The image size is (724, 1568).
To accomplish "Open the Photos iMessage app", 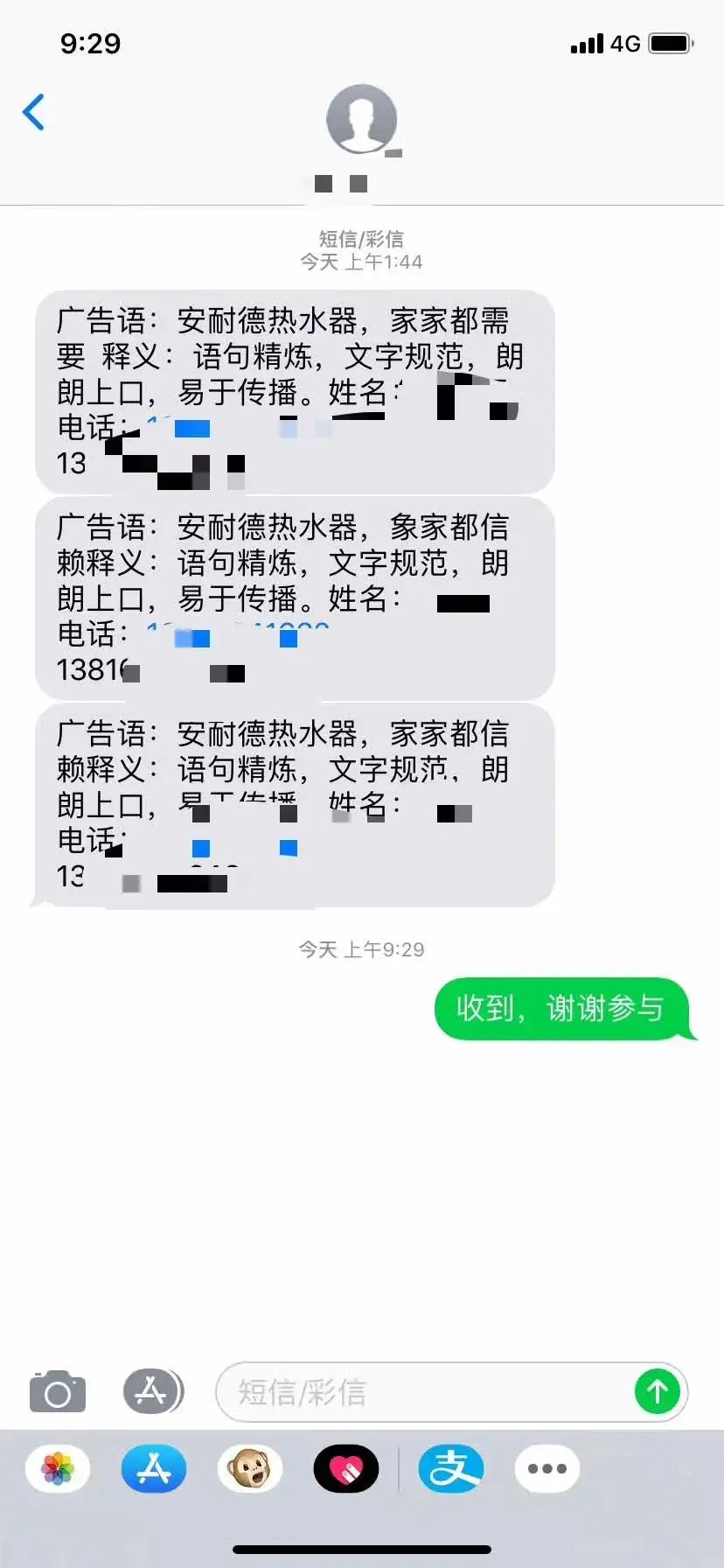I will (58, 1469).
